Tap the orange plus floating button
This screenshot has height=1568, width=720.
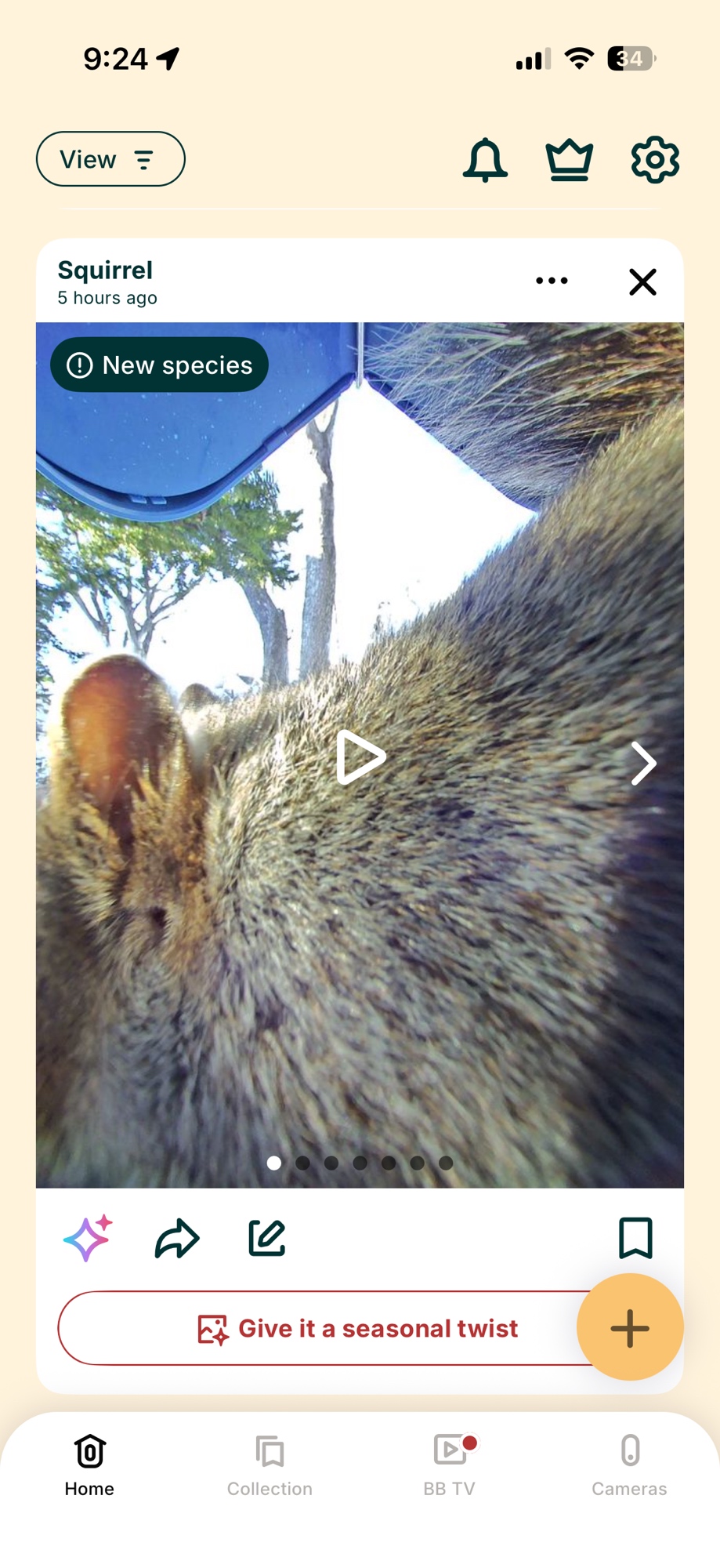630,1327
